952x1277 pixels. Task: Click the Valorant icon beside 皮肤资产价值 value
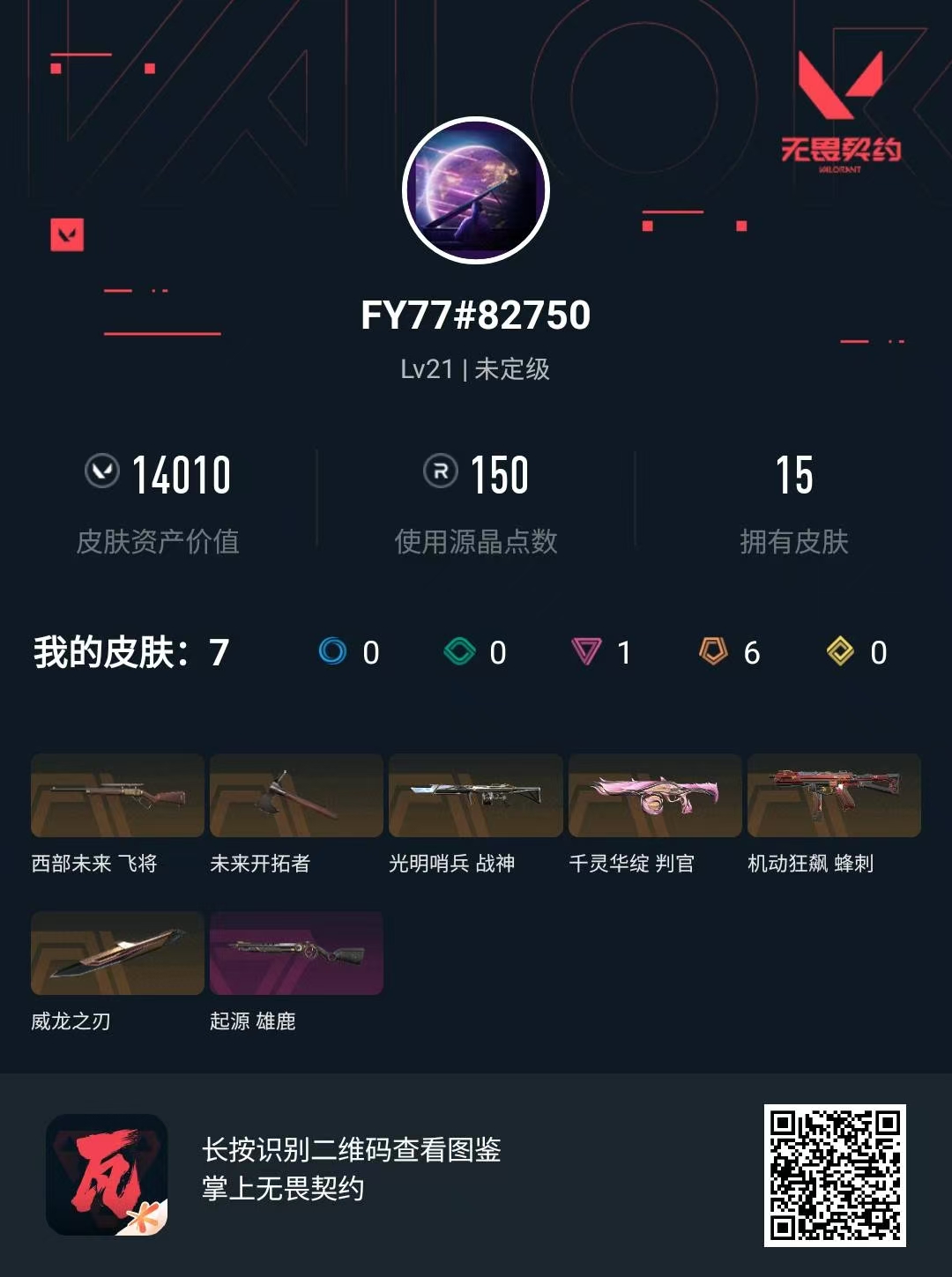coord(103,473)
